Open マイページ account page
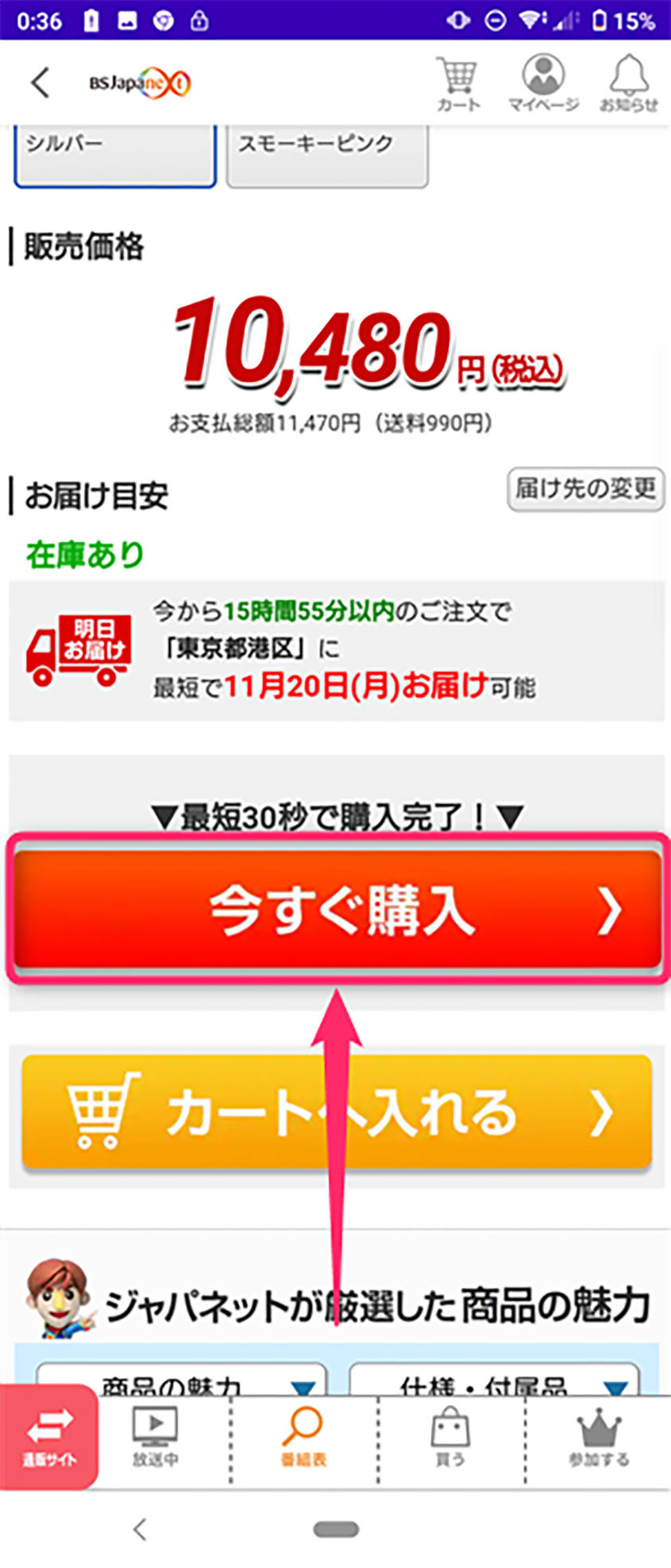671x1568 pixels. pyautogui.click(x=543, y=84)
